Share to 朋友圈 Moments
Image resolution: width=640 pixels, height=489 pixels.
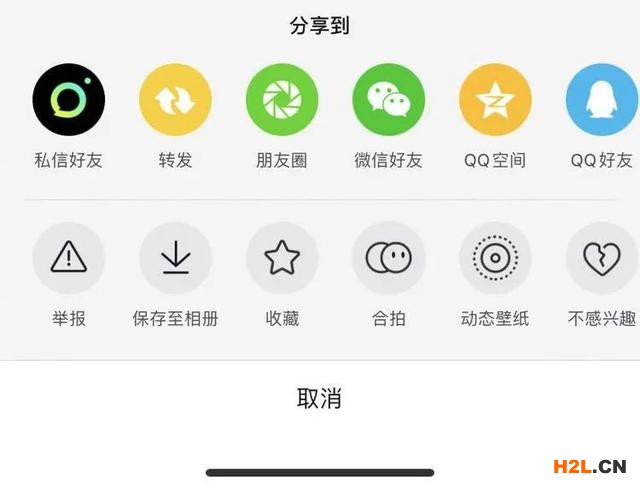click(x=282, y=100)
